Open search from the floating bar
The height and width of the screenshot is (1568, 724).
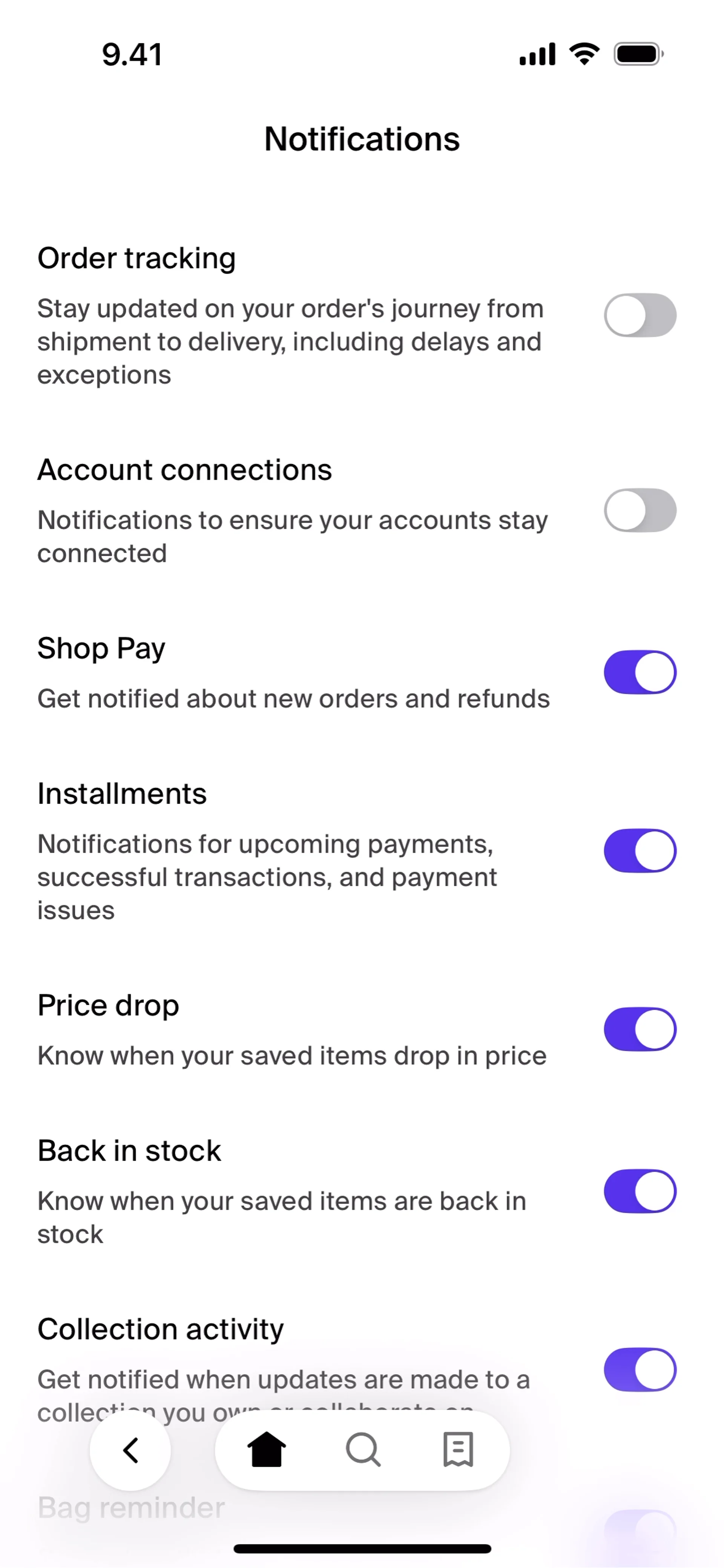[364, 1450]
